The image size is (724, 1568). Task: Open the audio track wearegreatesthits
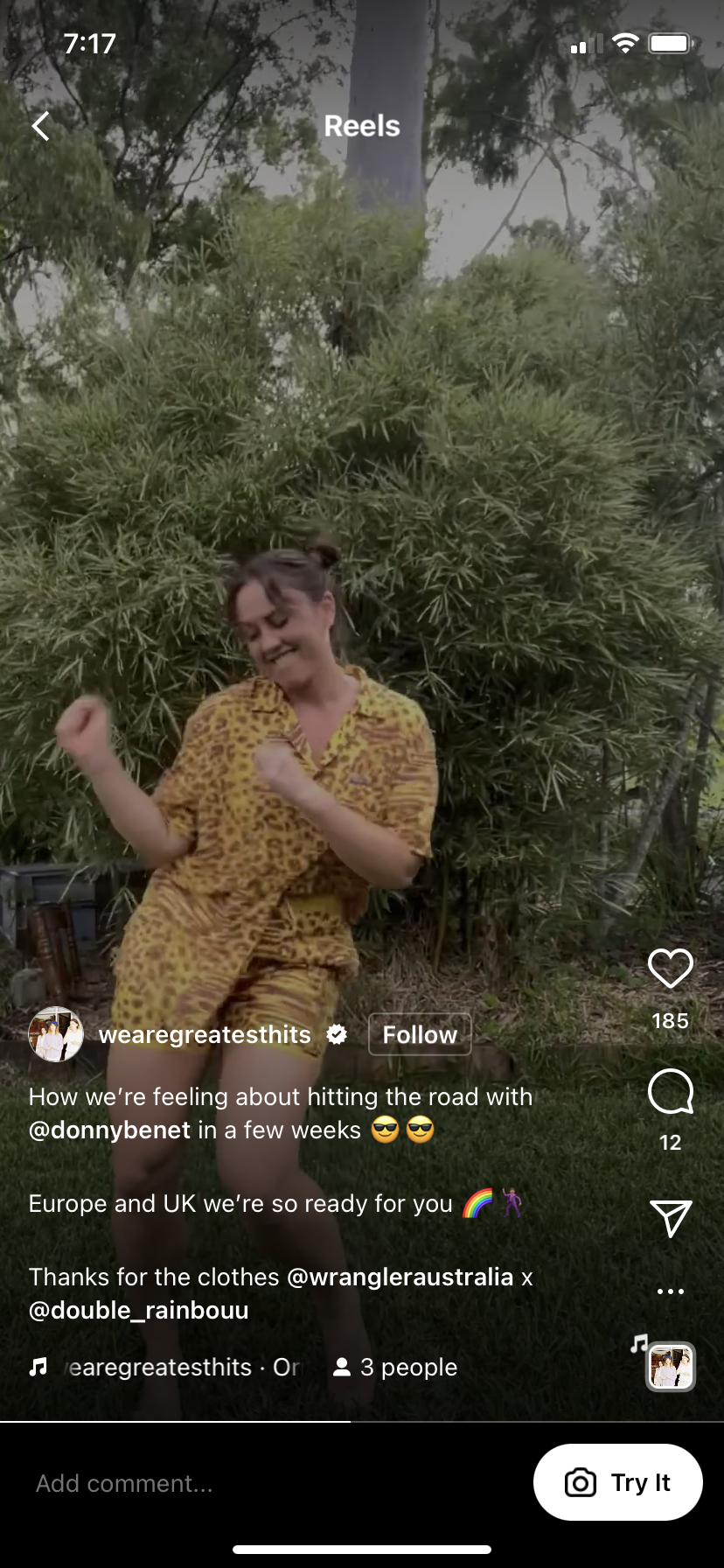(x=166, y=1367)
